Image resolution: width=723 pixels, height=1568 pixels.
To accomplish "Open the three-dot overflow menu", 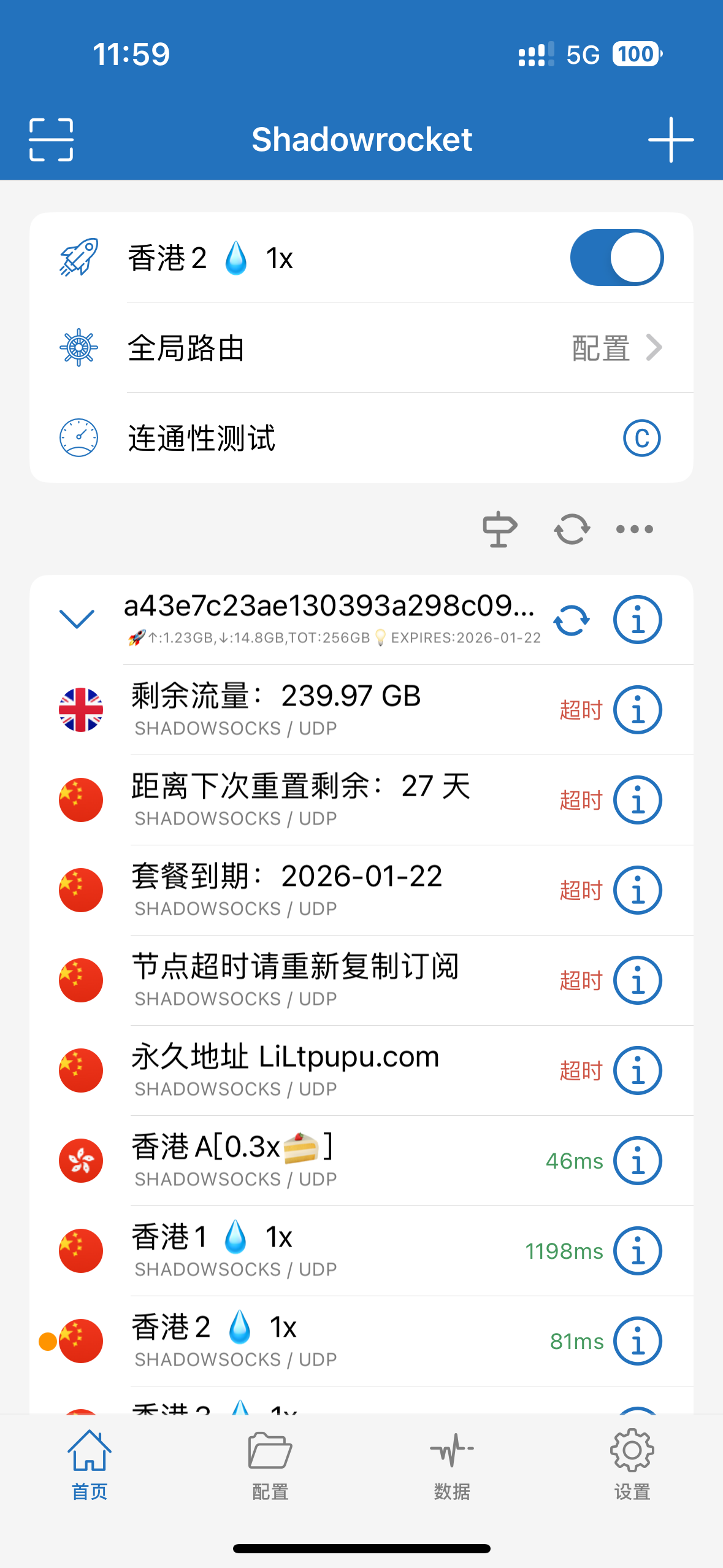I will (634, 529).
